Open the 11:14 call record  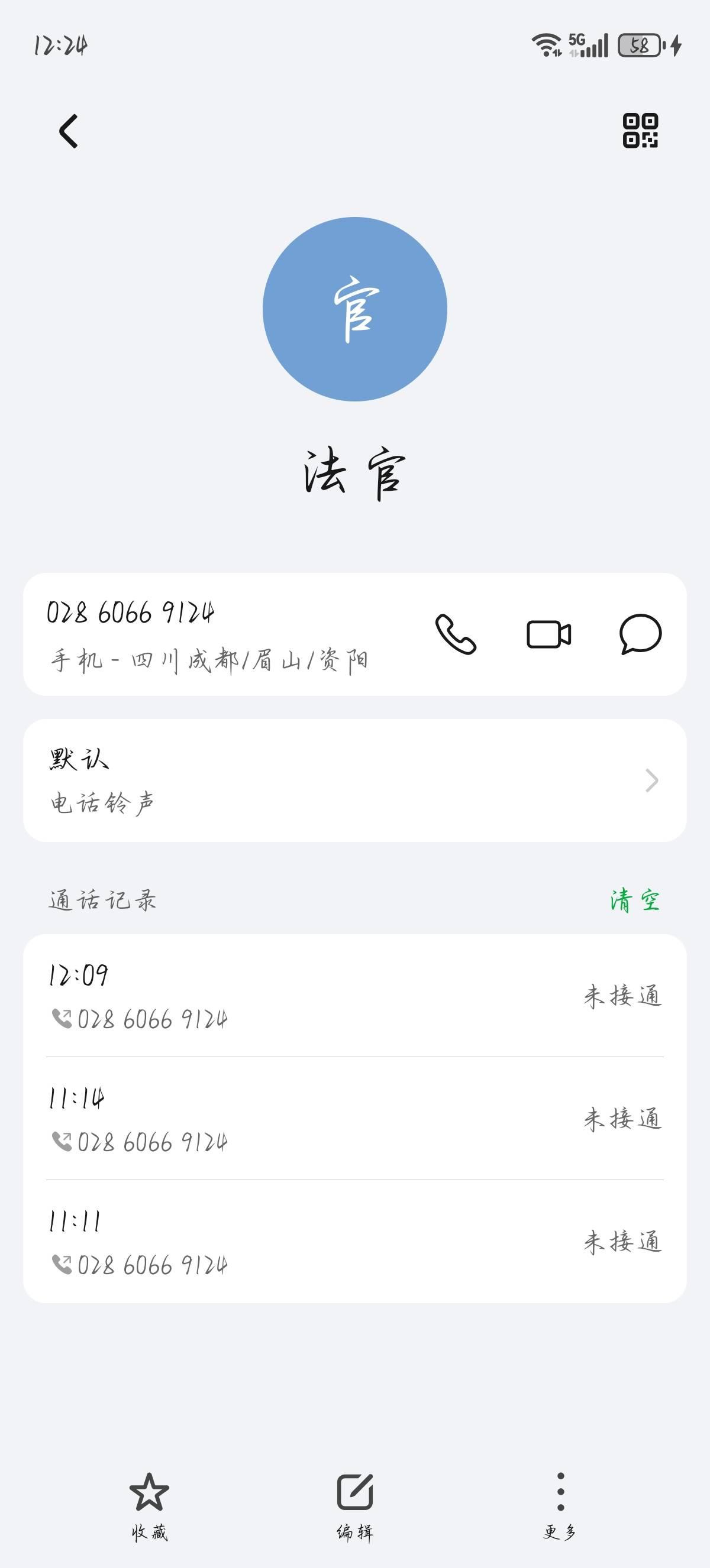coord(354,1119)
